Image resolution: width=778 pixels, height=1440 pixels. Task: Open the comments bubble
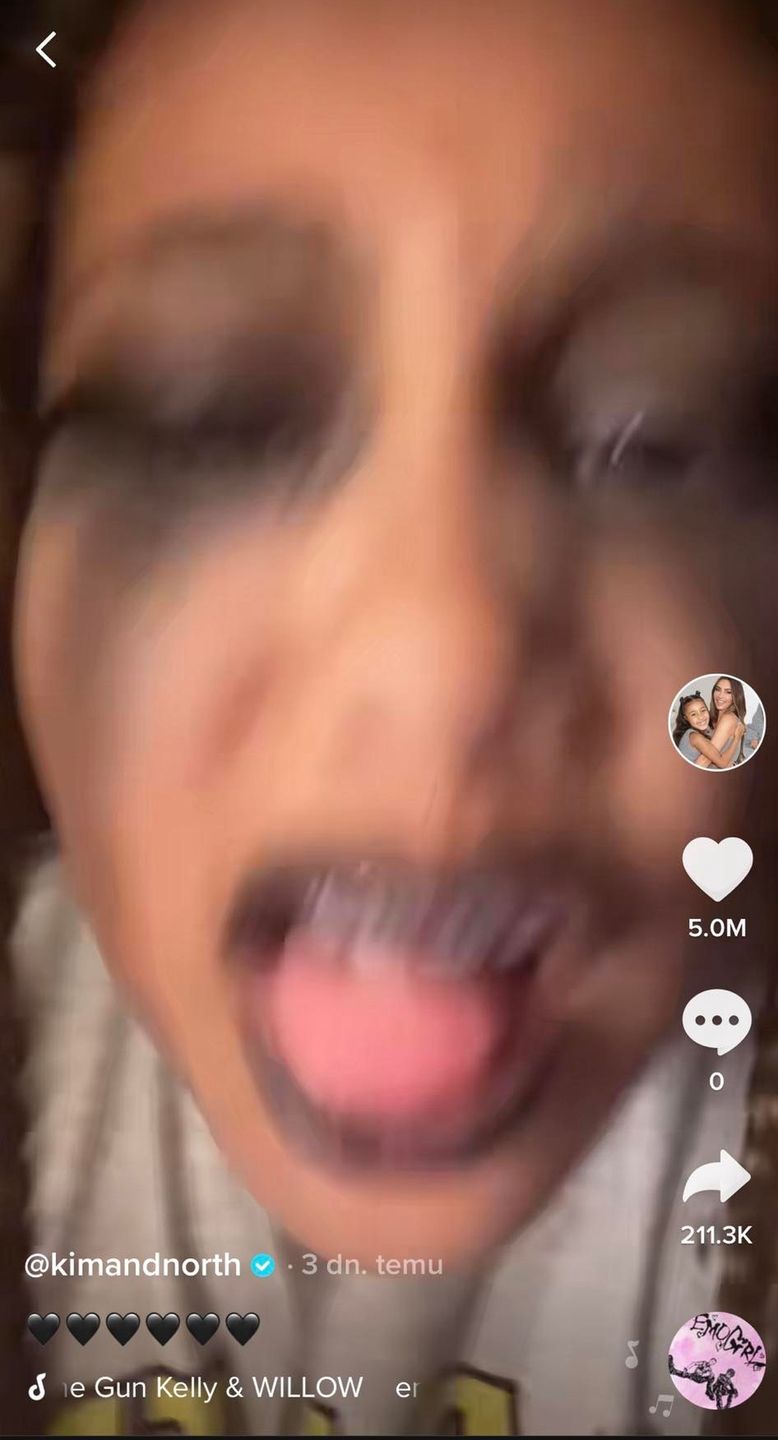(x=716, y=1022)
